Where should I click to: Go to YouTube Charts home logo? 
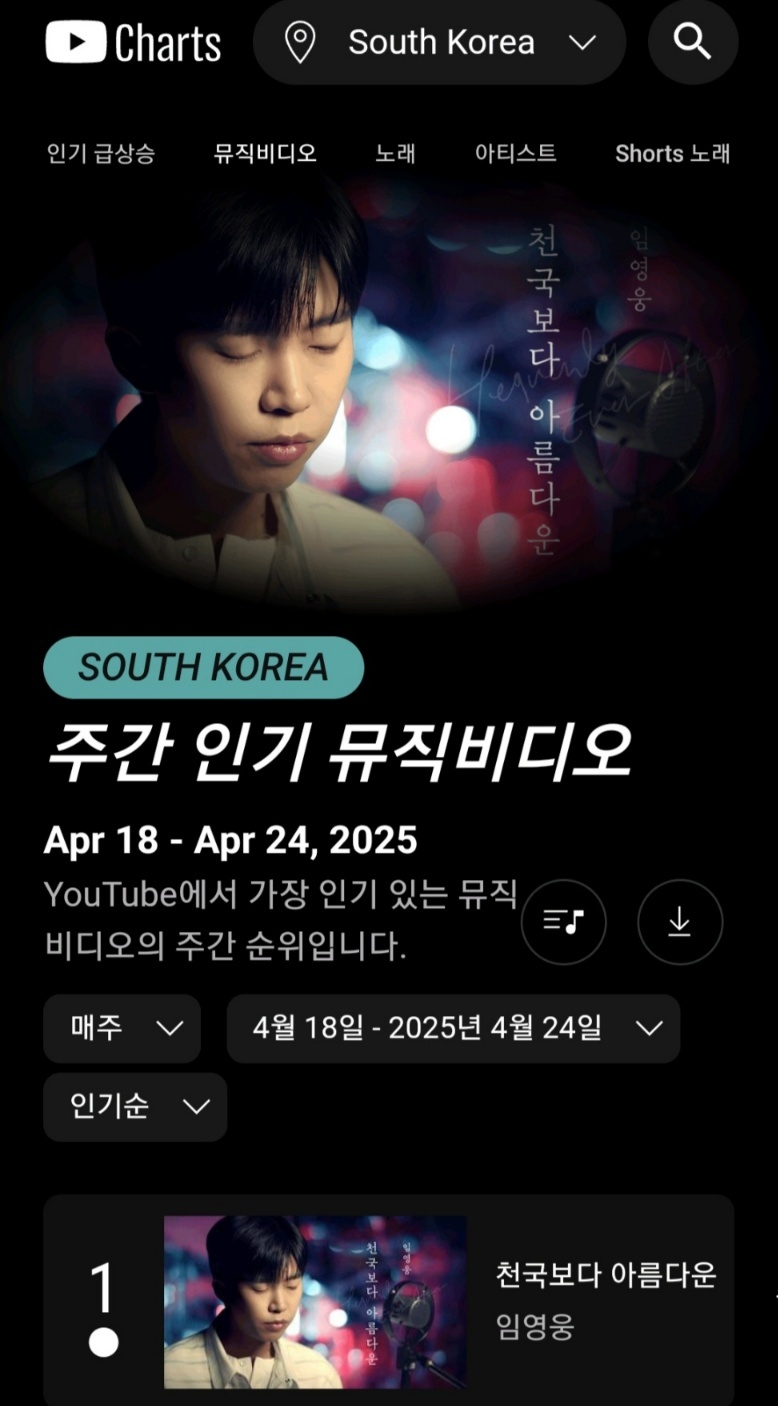[x=133, y=43]
